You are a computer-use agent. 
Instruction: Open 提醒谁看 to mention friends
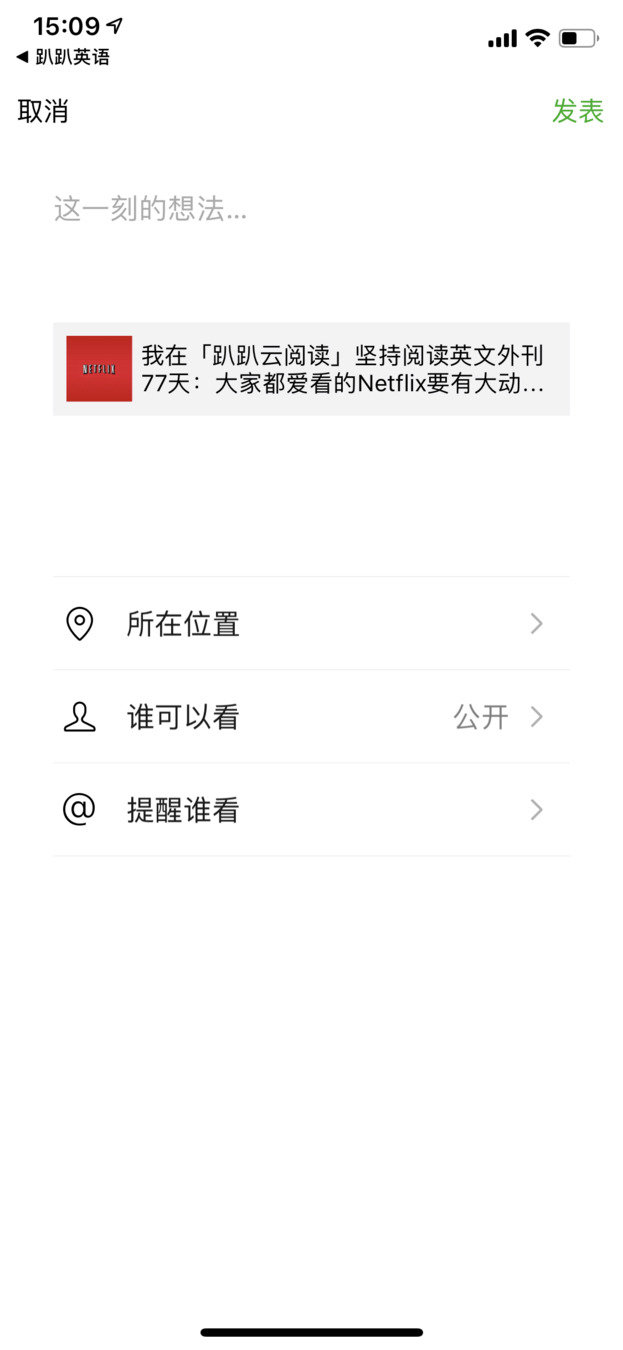[311, 810]
